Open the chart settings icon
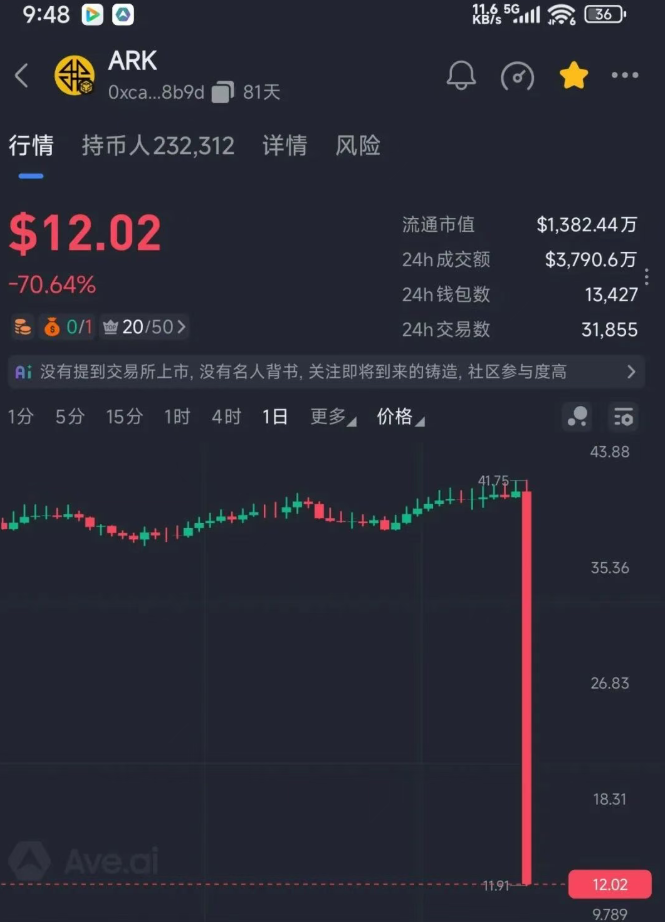Viewport: 666px width, 922px height. [624, 417]
